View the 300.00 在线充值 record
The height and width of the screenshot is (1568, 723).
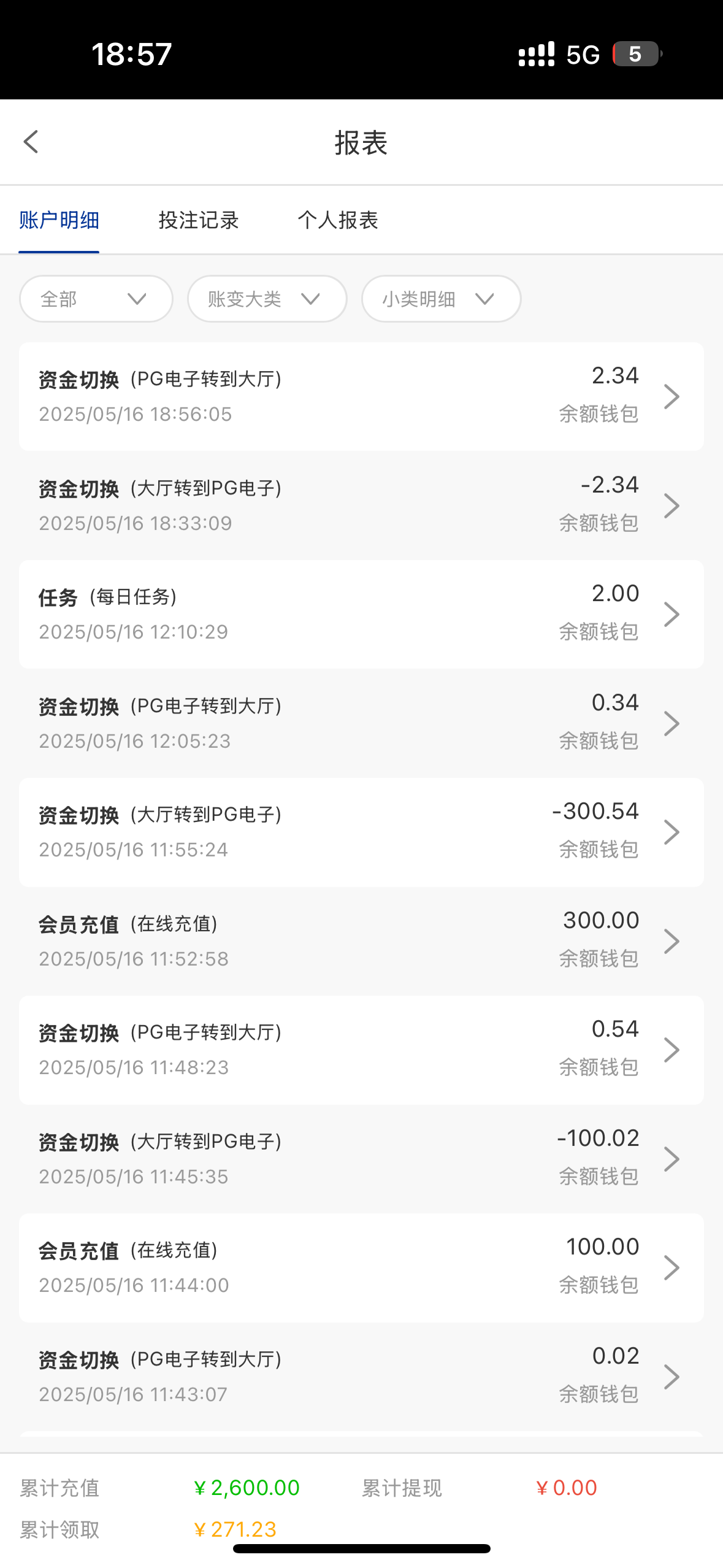click(x=361, y=941)
